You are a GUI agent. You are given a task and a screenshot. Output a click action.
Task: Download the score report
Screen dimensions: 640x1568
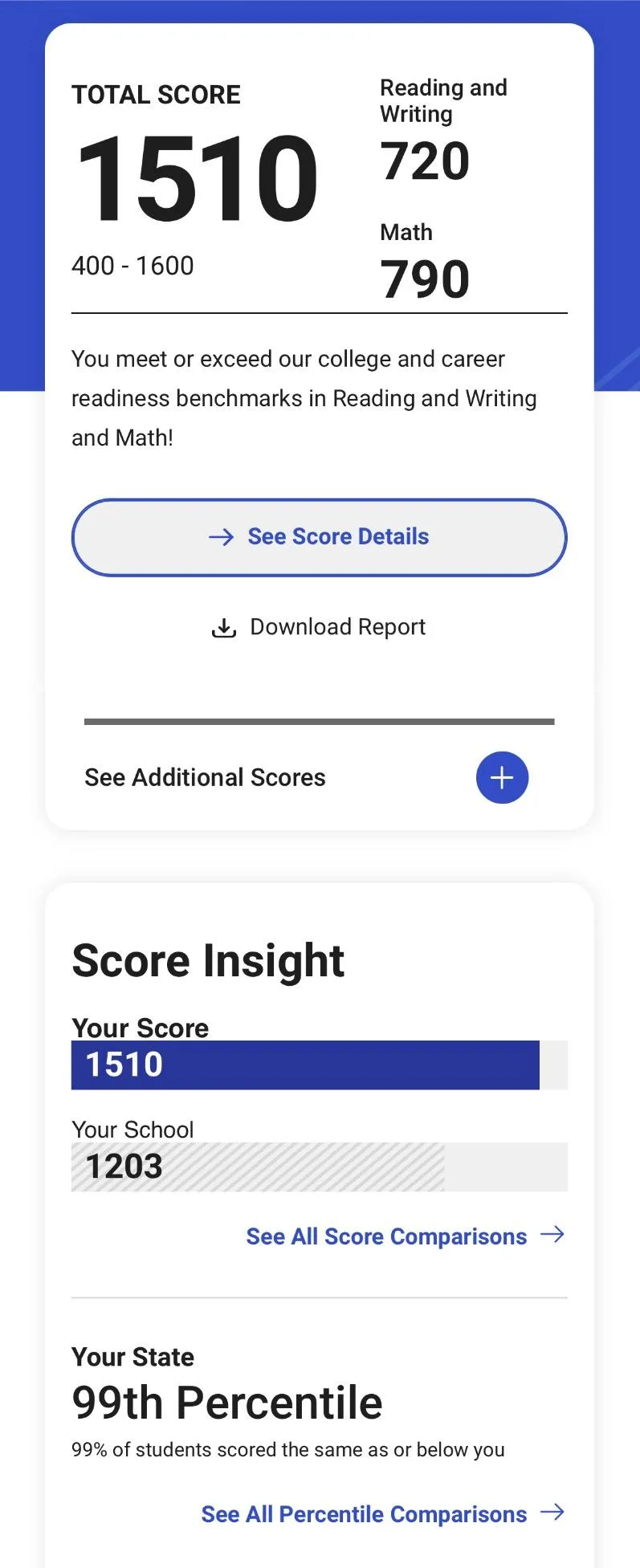pyautogui.click(x=320, y=627)
